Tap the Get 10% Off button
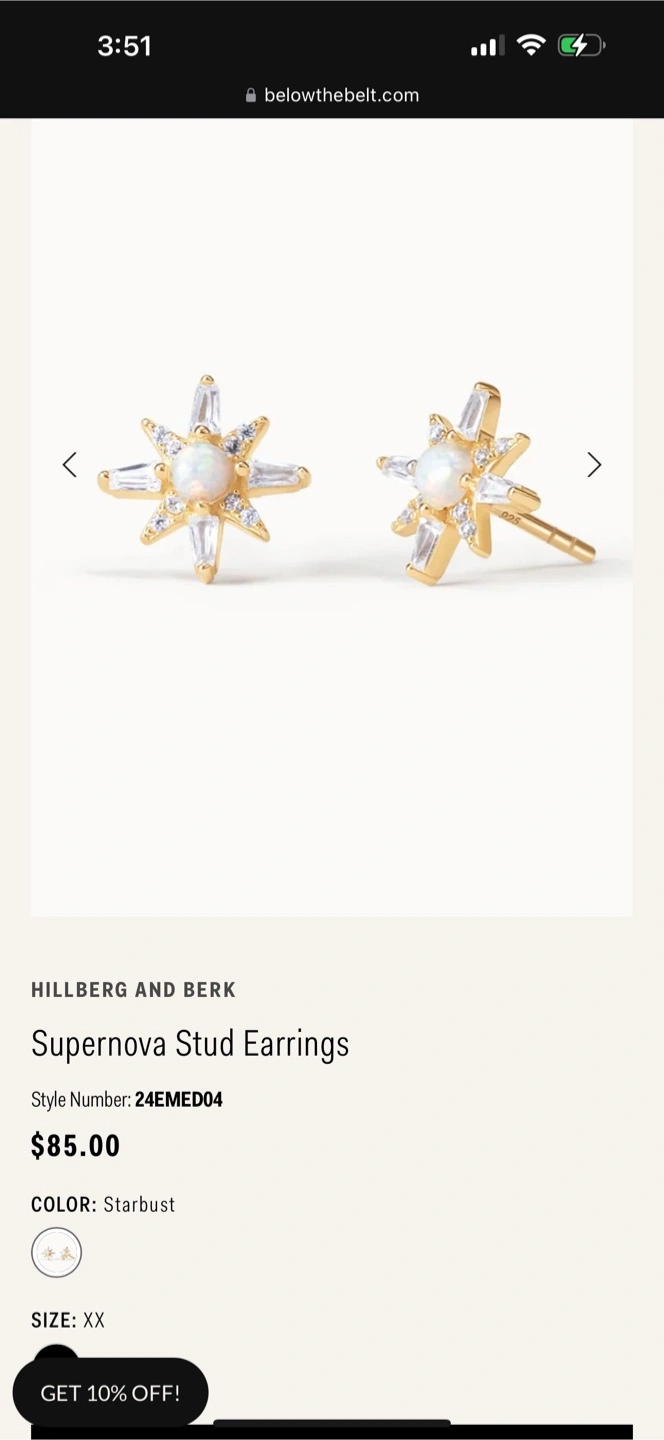Image resolution: width=664 pixels, height=1440 pixels. click(110, 1393)
